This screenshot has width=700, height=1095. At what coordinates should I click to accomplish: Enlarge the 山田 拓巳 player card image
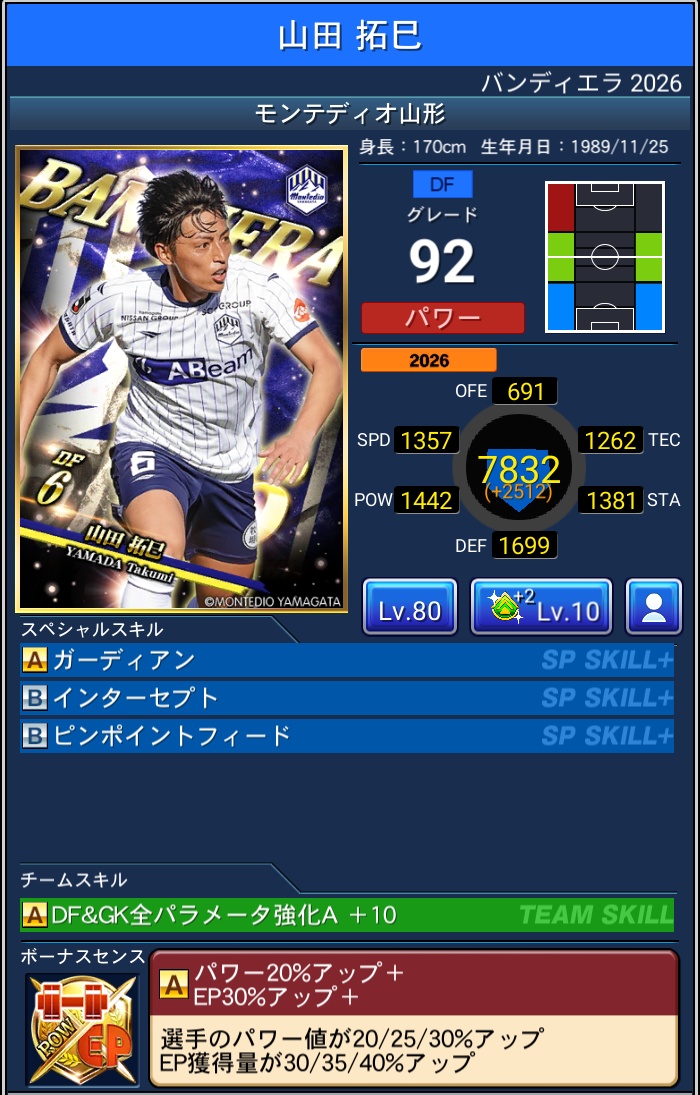coord(181,379)
